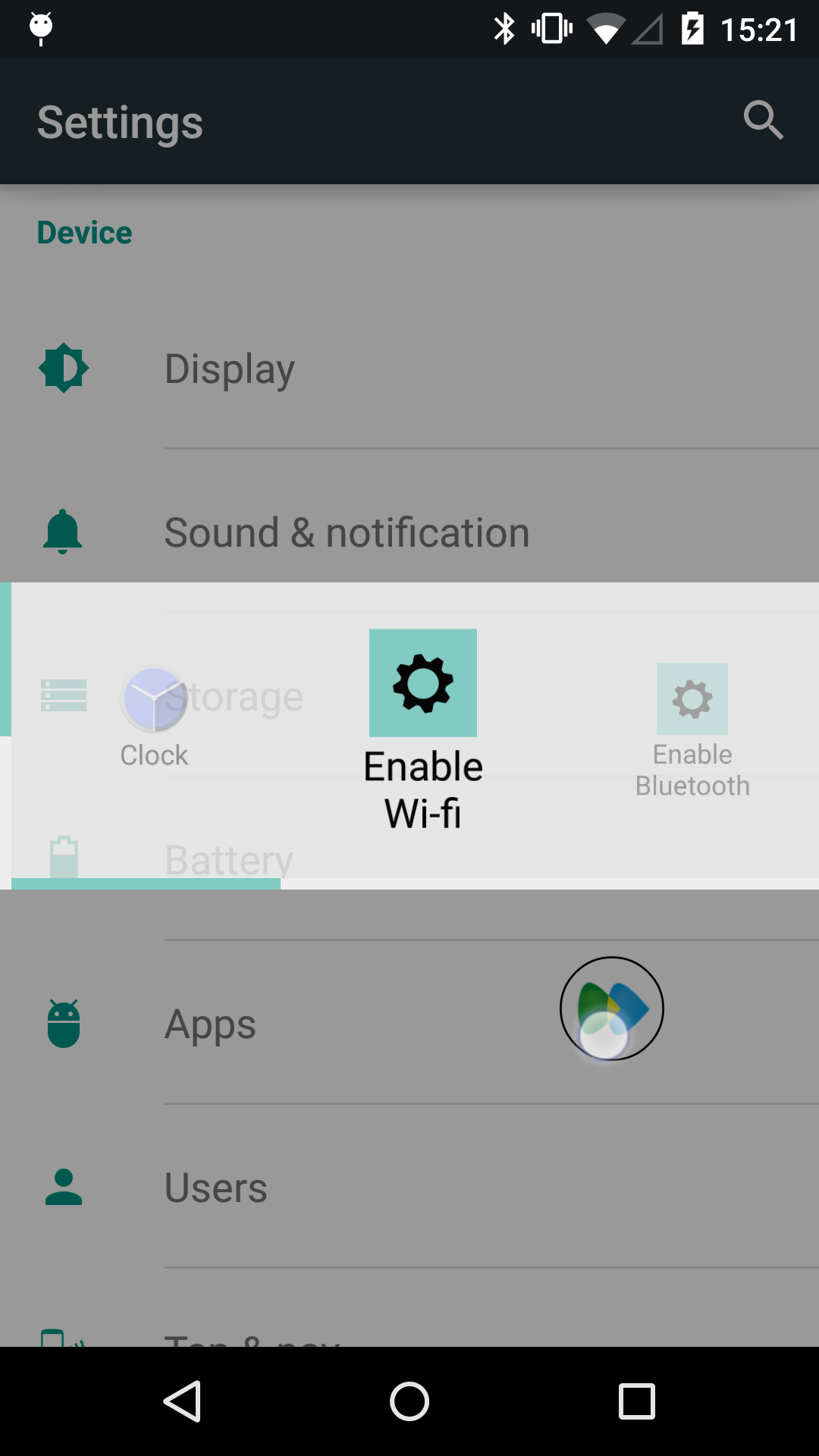Open Sound & notification settings
The image size is (819, 1456).
[x=409, y=532]
